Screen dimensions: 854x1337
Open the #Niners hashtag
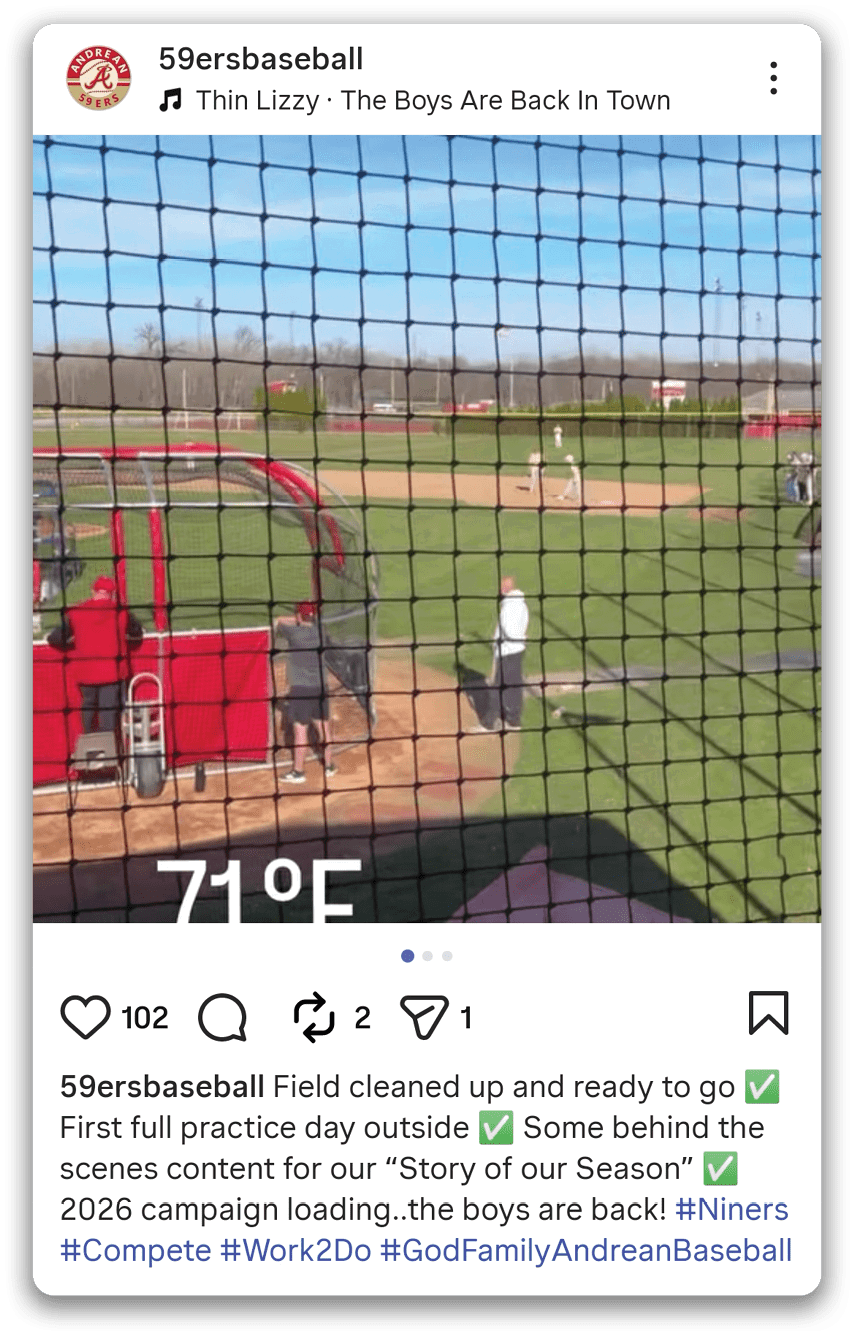click(x=731, y=1209)
